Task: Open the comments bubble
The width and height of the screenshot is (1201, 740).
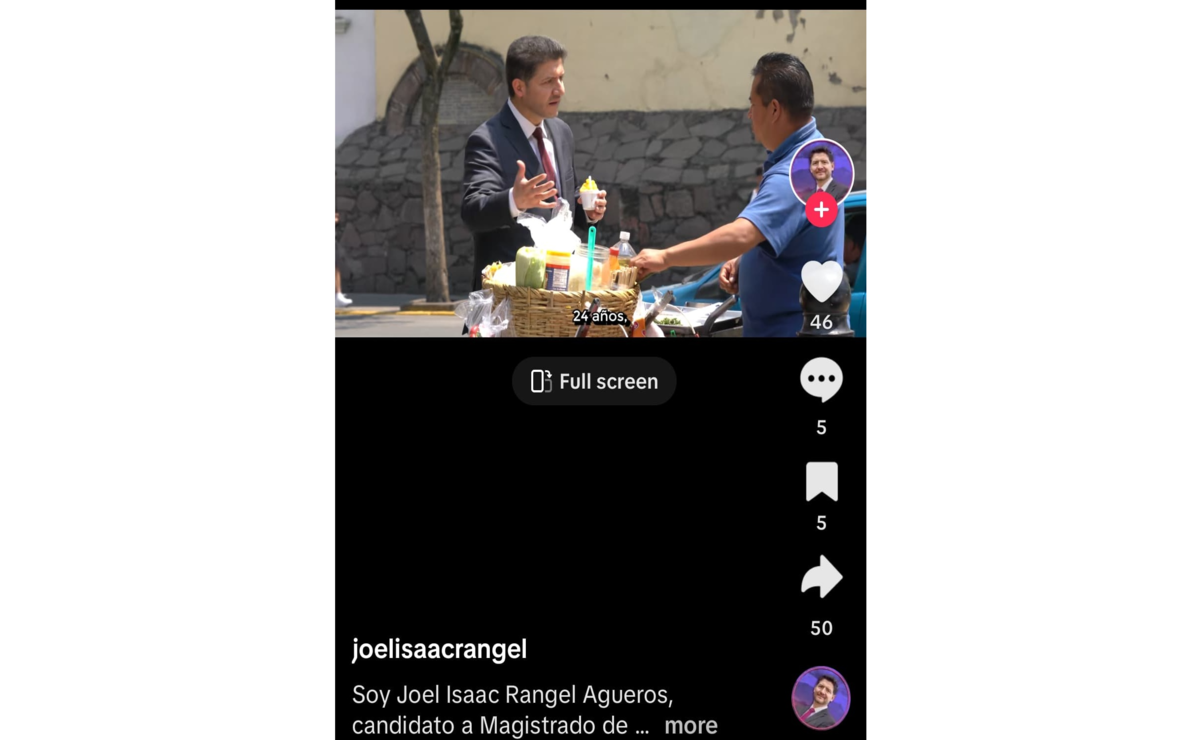Action: point(821,380)
